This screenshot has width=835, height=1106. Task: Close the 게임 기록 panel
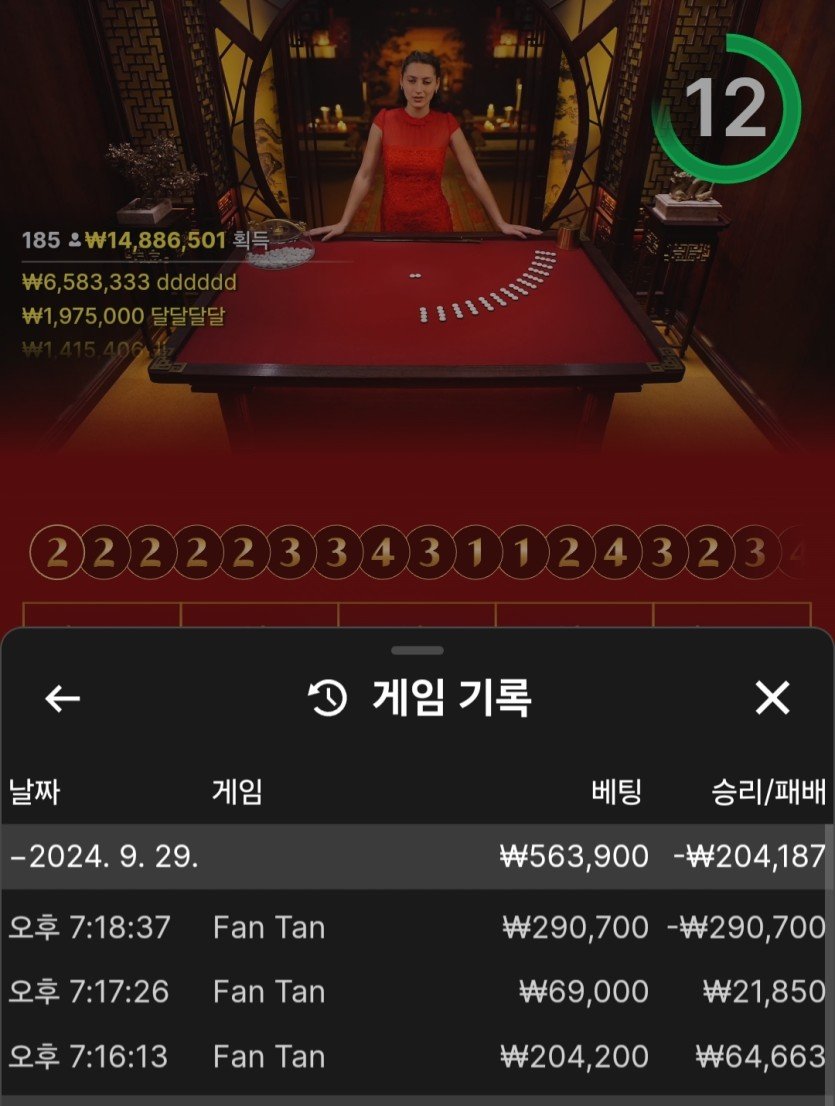click(x=772, y=698)
